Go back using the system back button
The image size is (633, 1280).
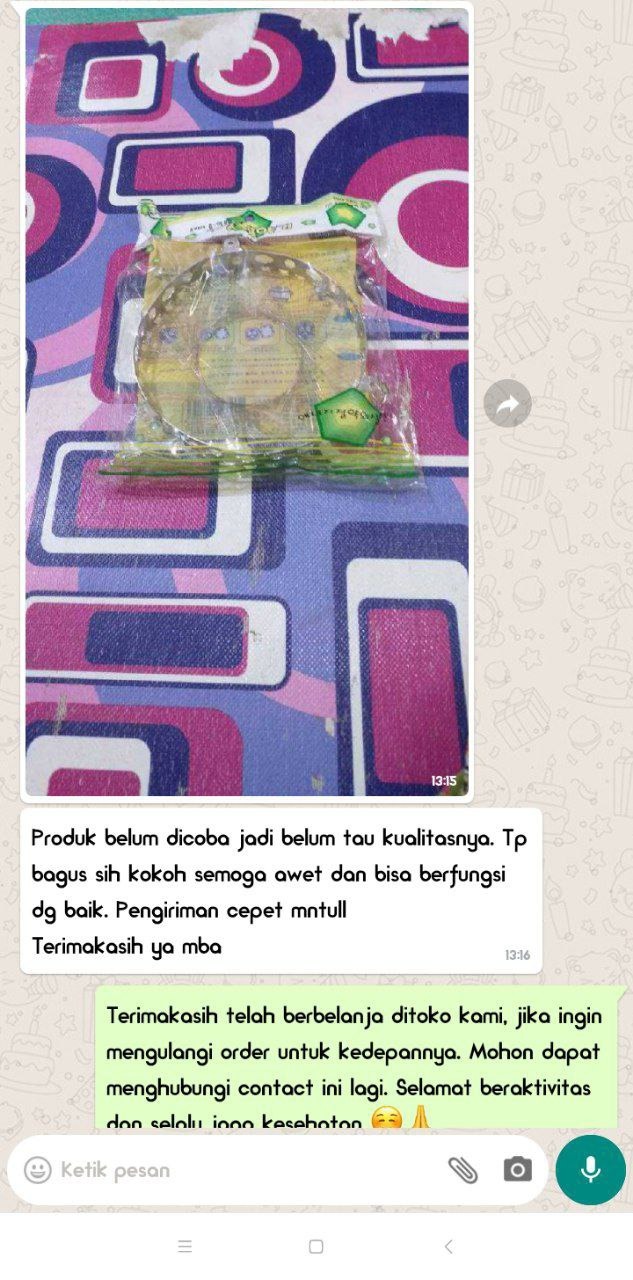pos(448,1246)
